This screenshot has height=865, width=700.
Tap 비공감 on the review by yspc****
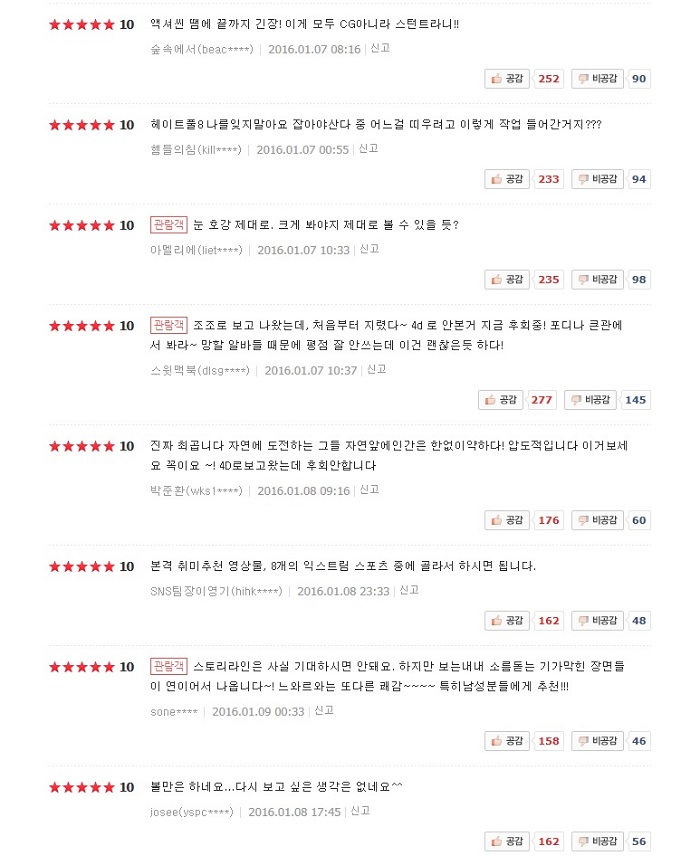pyautogui.click(x=598, y=841)
